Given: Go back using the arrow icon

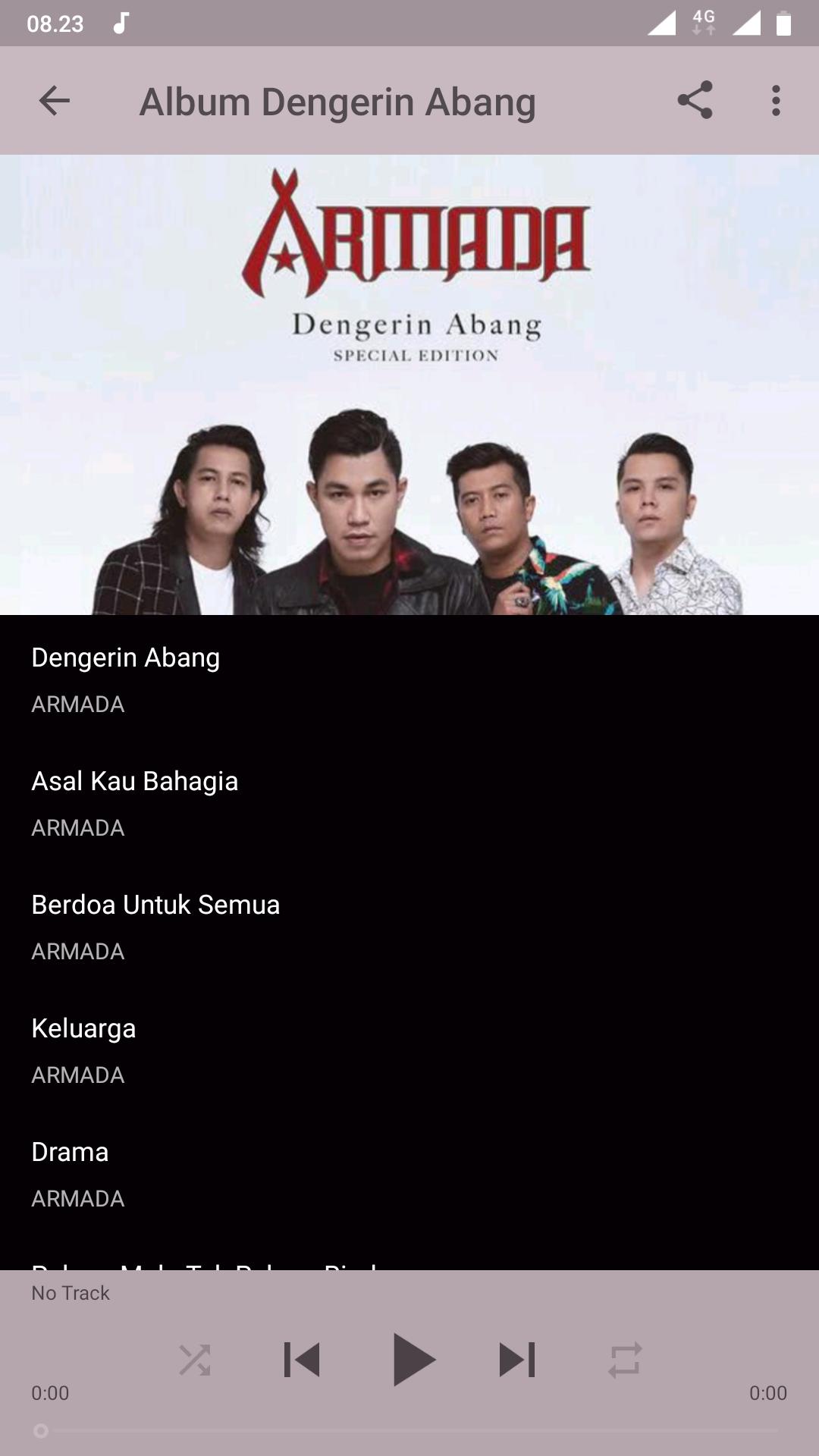Looking at the screenshot, I should [x=55, y=101].
